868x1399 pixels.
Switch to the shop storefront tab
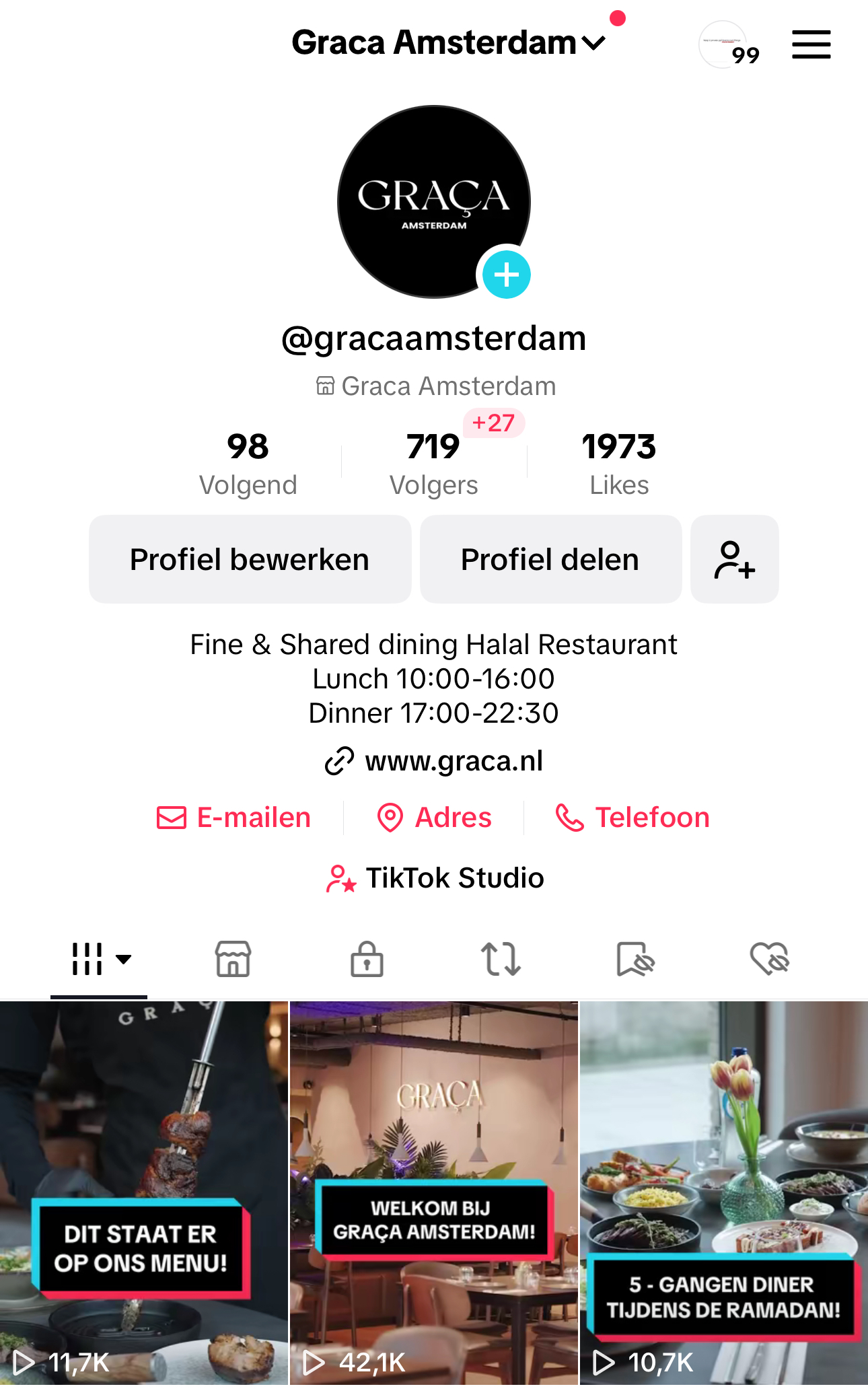pyautogui.click(x=233, y=959)
